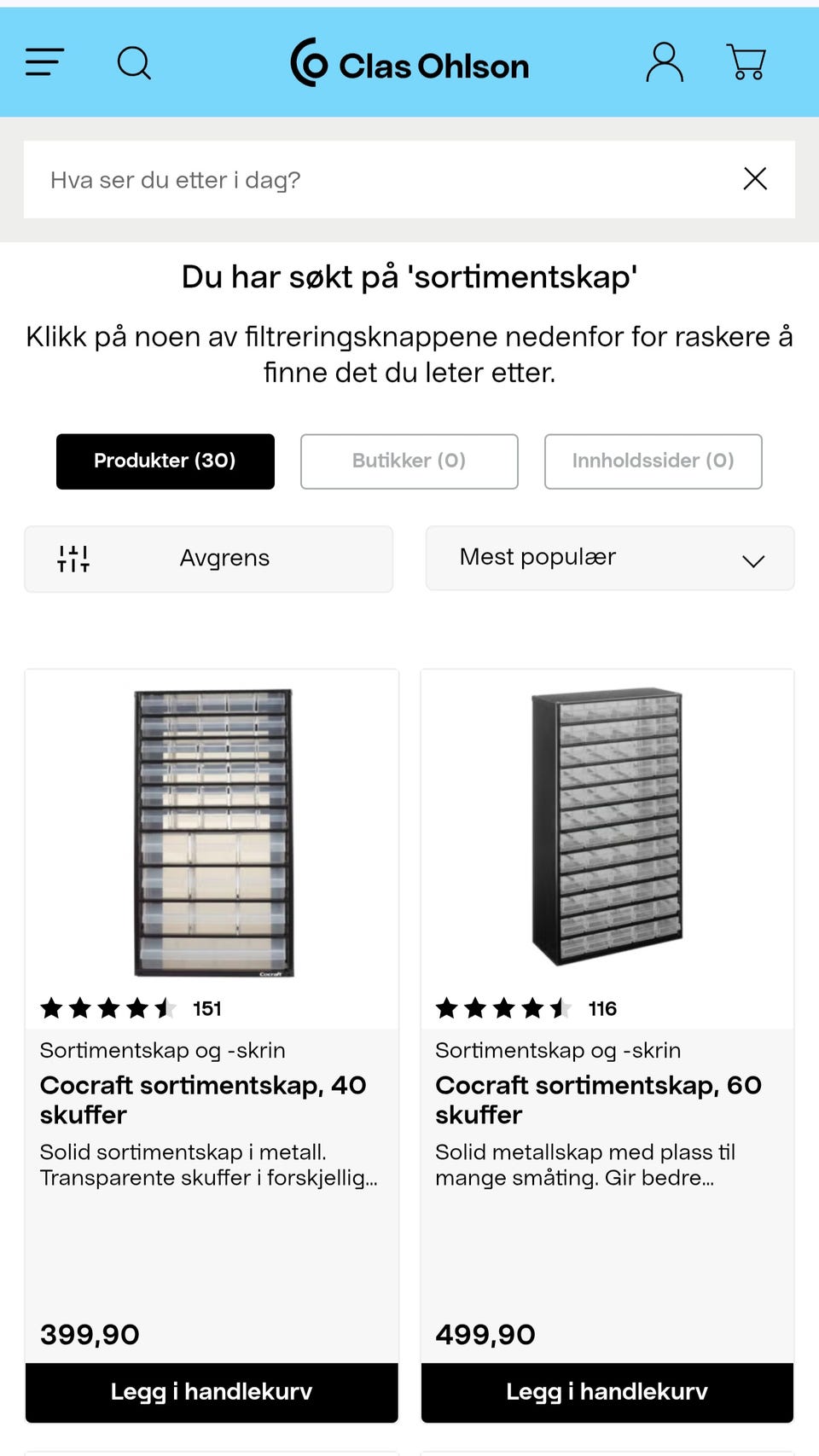
Task: Click the search magnifier icon
Action: [x=134, y=62]
